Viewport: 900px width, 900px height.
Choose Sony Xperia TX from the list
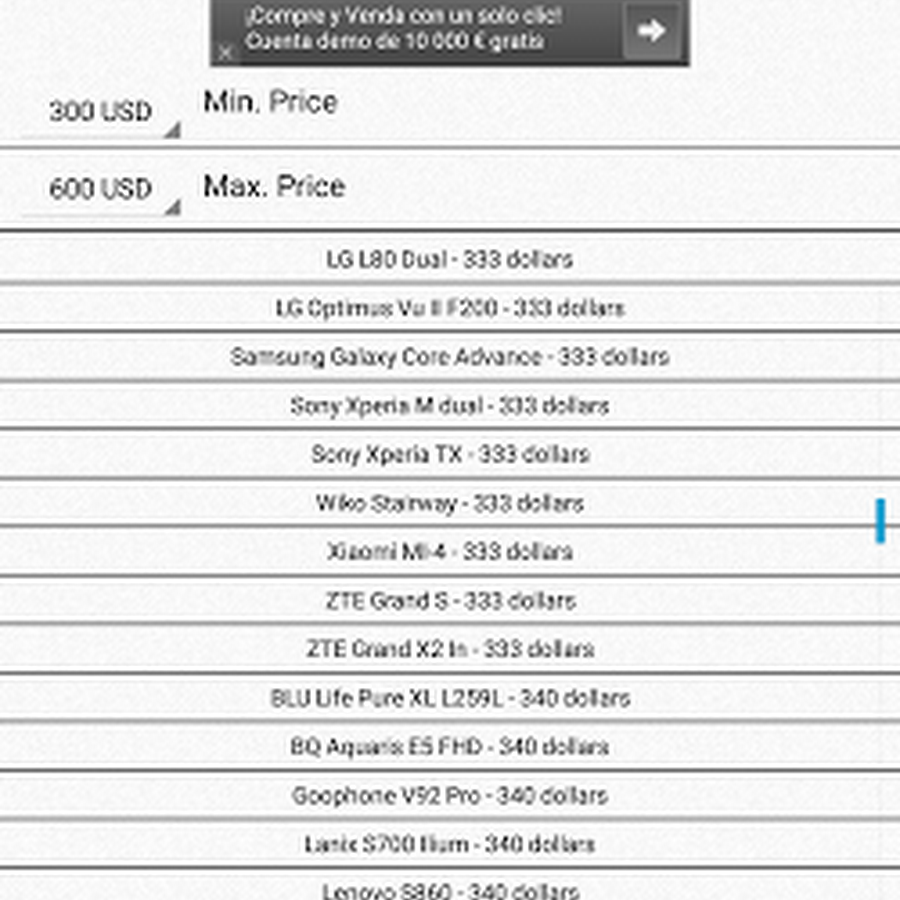[x=449, y=454]
